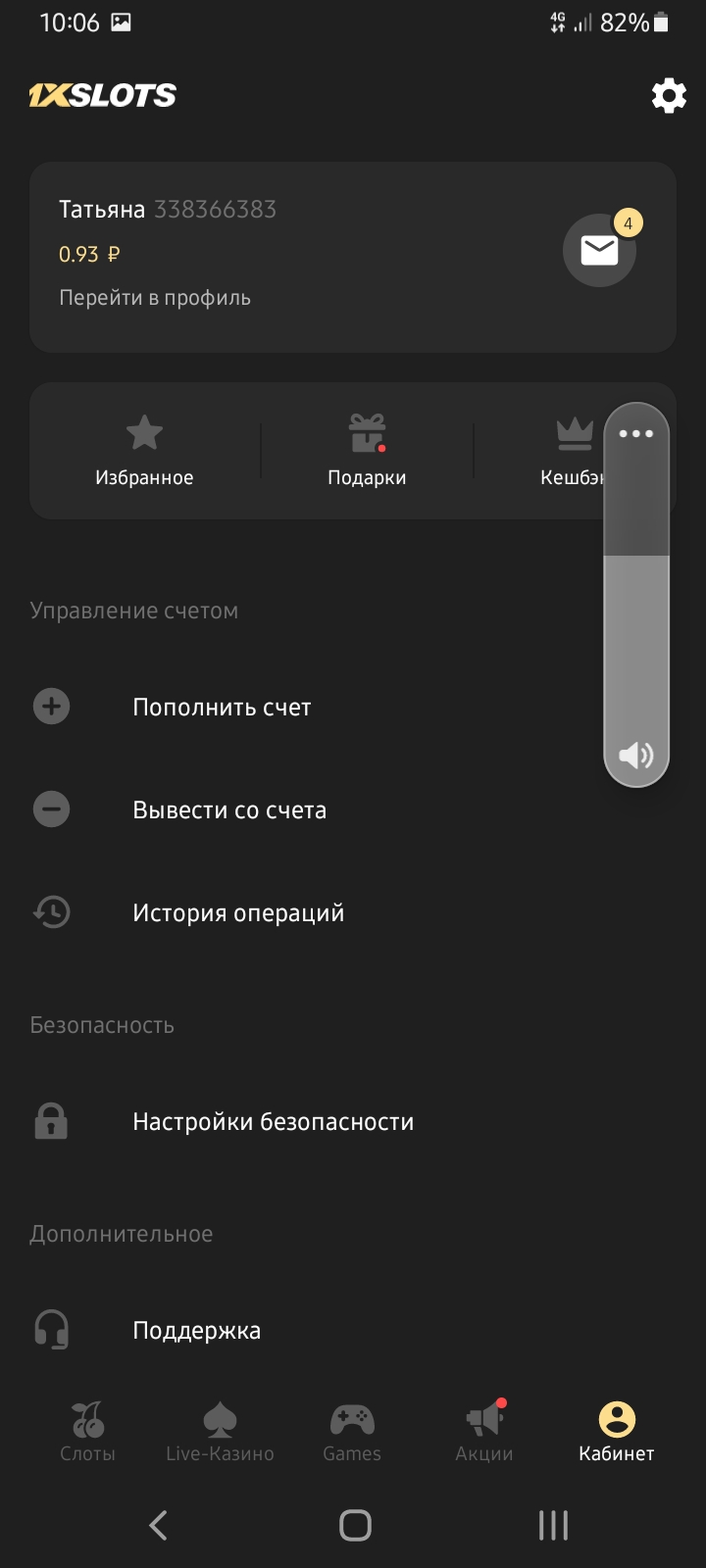This screenshot has width=706, height=1568.
Task: Open Подарки gifts section
Action: pyautogui.click(x=367, y=451)
